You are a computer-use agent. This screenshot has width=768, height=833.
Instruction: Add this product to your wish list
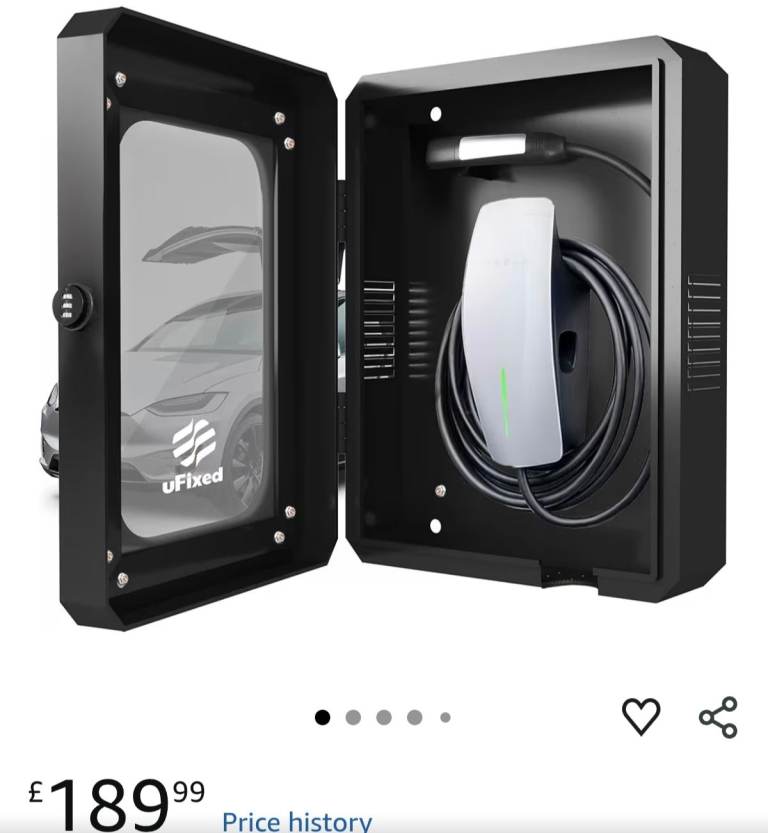click(x=641, y=716)
